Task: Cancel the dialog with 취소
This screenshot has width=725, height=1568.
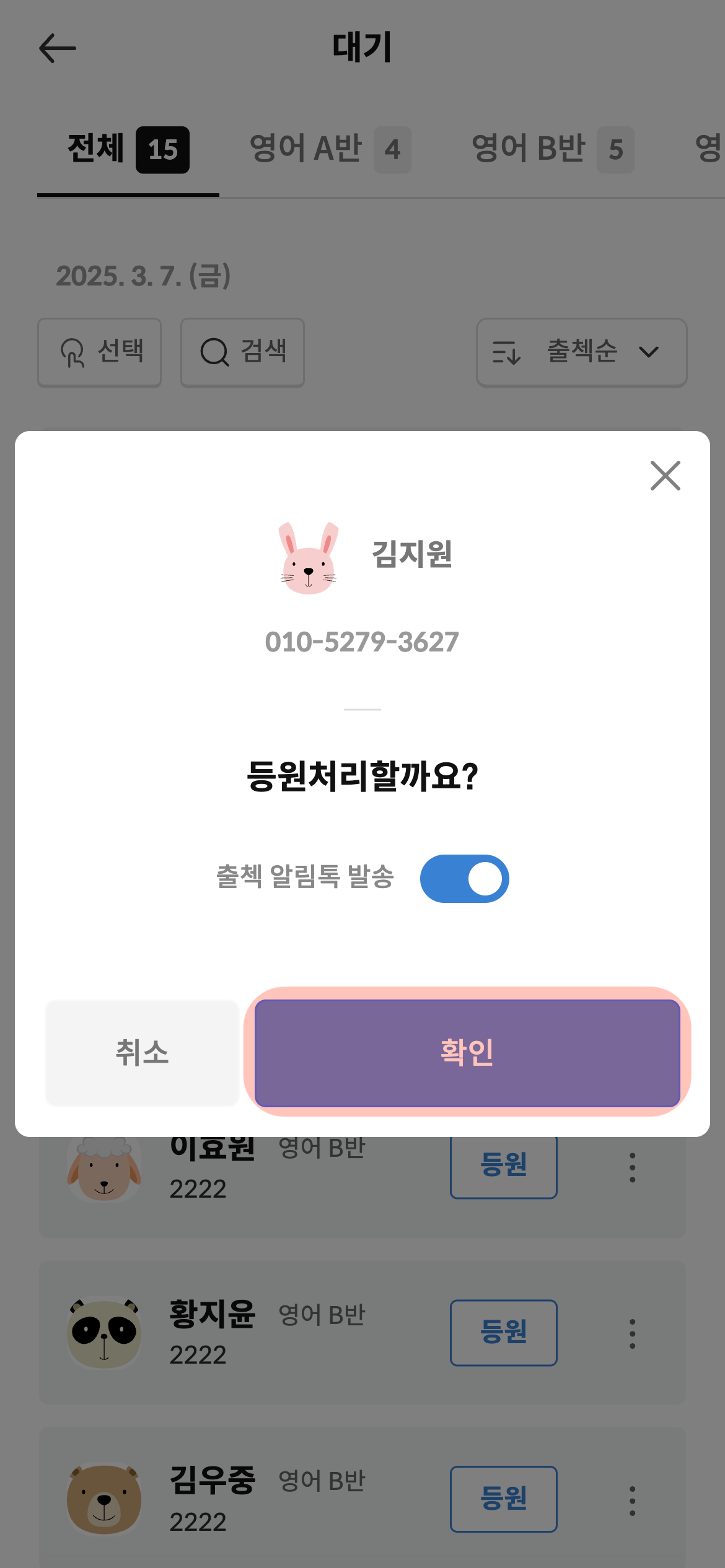Action: 142,1052
